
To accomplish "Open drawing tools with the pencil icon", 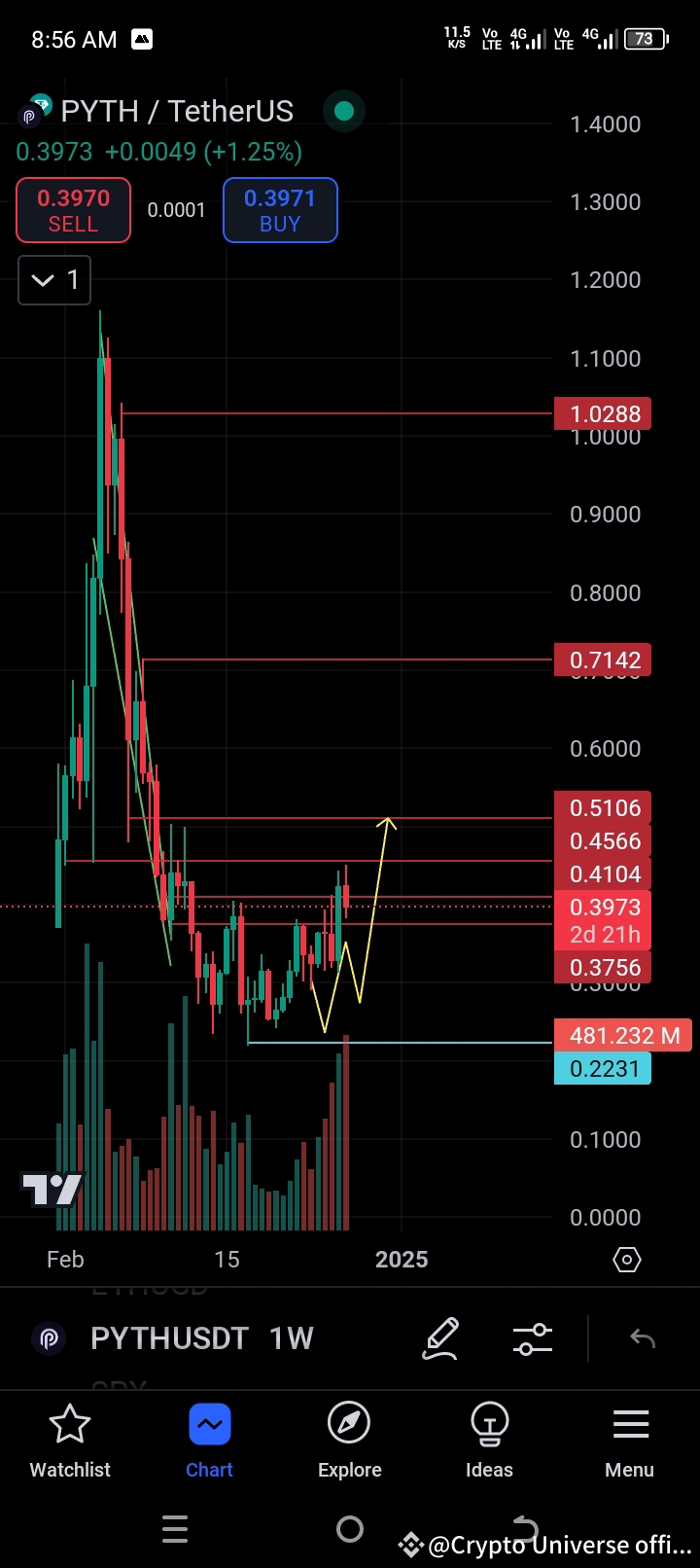I will [x=440, y=1338].
